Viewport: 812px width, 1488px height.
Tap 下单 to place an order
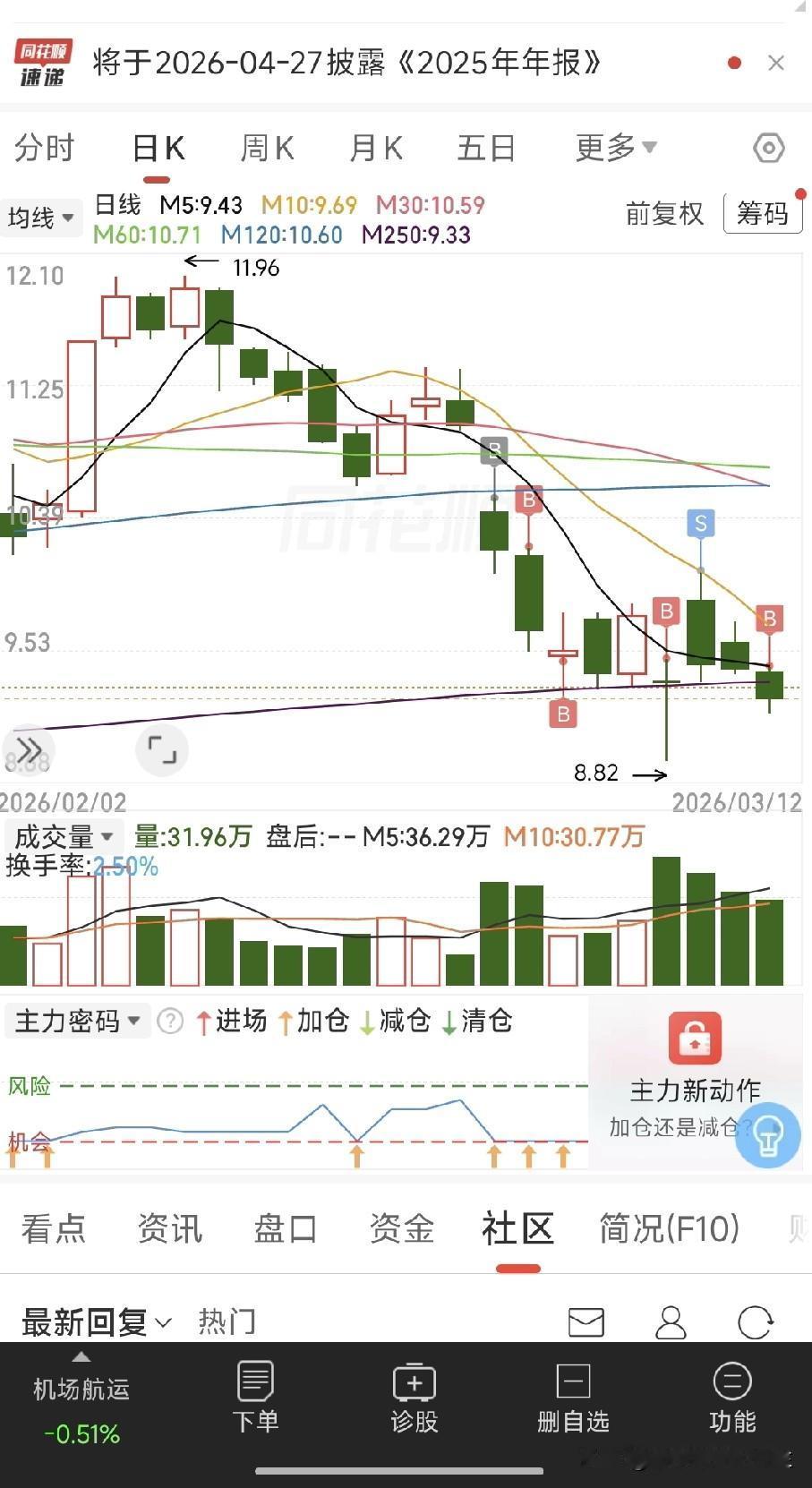(255, 1398)
